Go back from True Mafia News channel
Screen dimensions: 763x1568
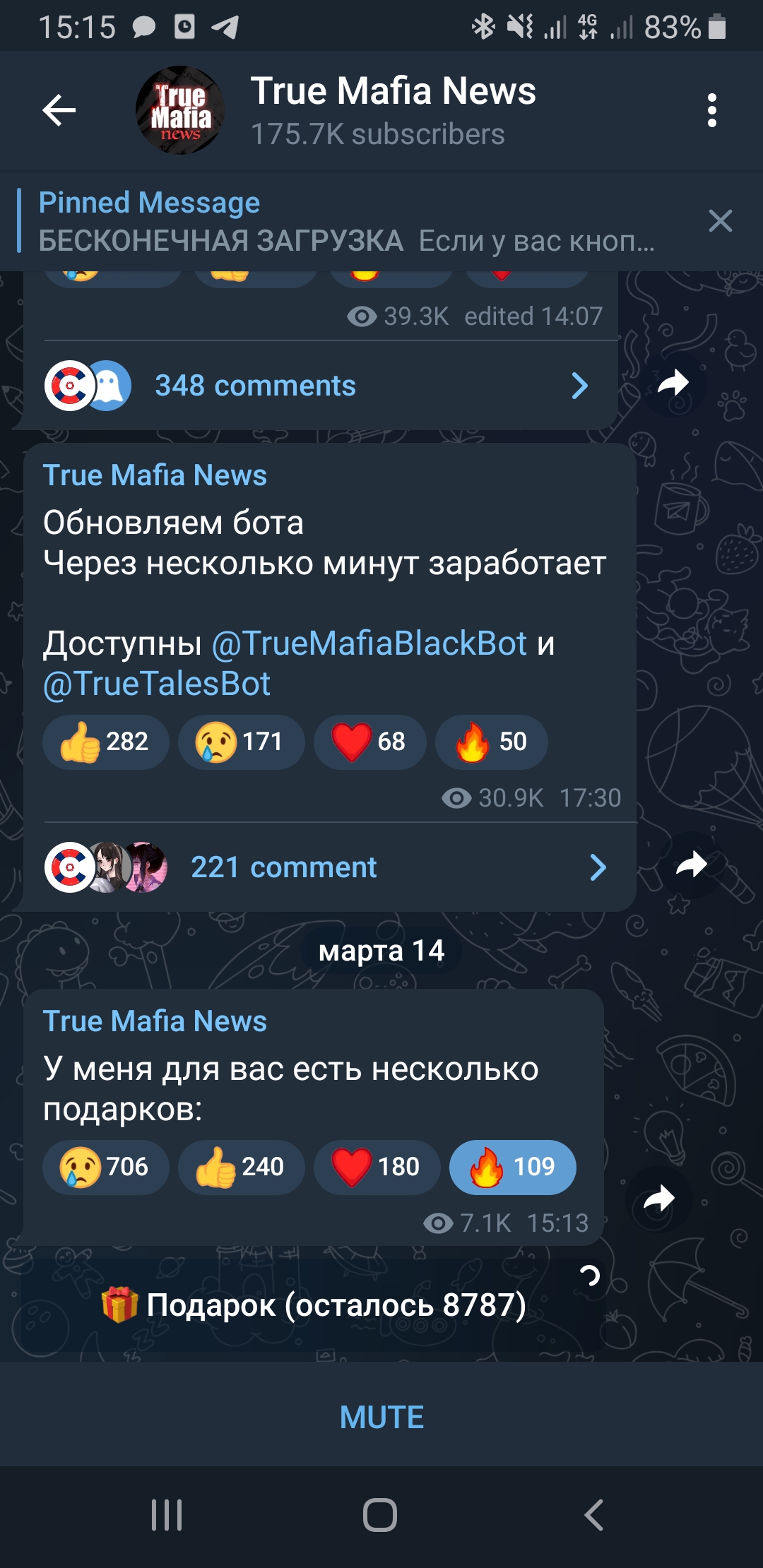(59, 110)
